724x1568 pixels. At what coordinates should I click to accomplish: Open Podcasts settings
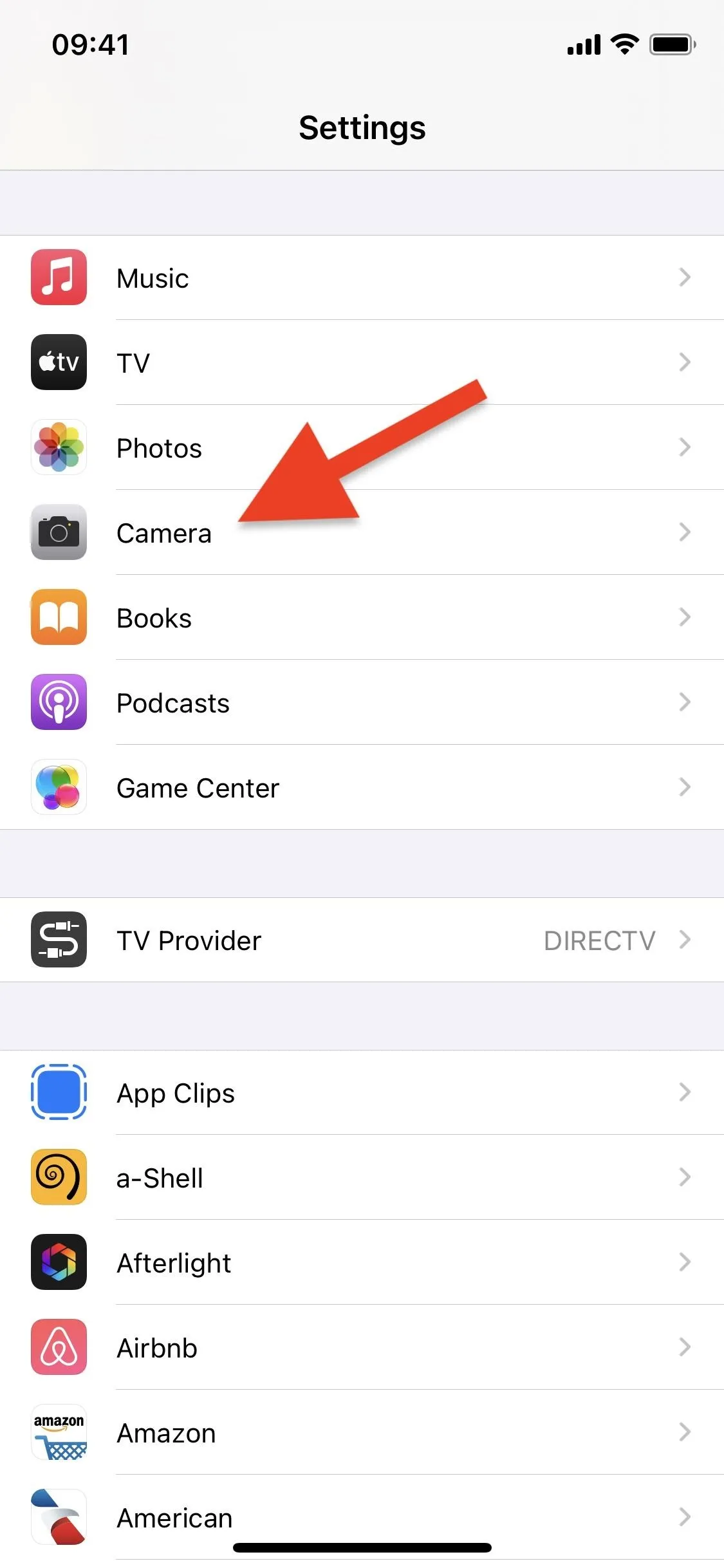click(362, 702)
